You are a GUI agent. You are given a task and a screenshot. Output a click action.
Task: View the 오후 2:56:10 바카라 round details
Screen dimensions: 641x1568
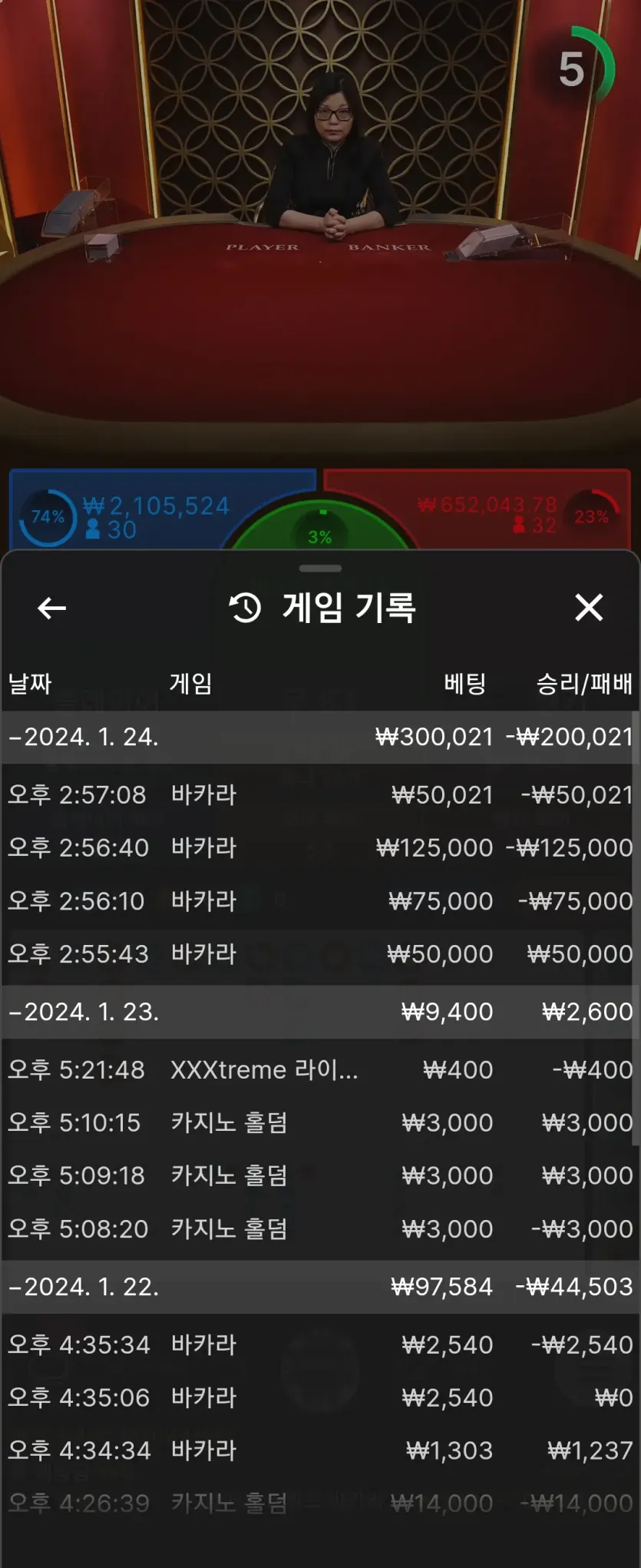pos(319,900)
